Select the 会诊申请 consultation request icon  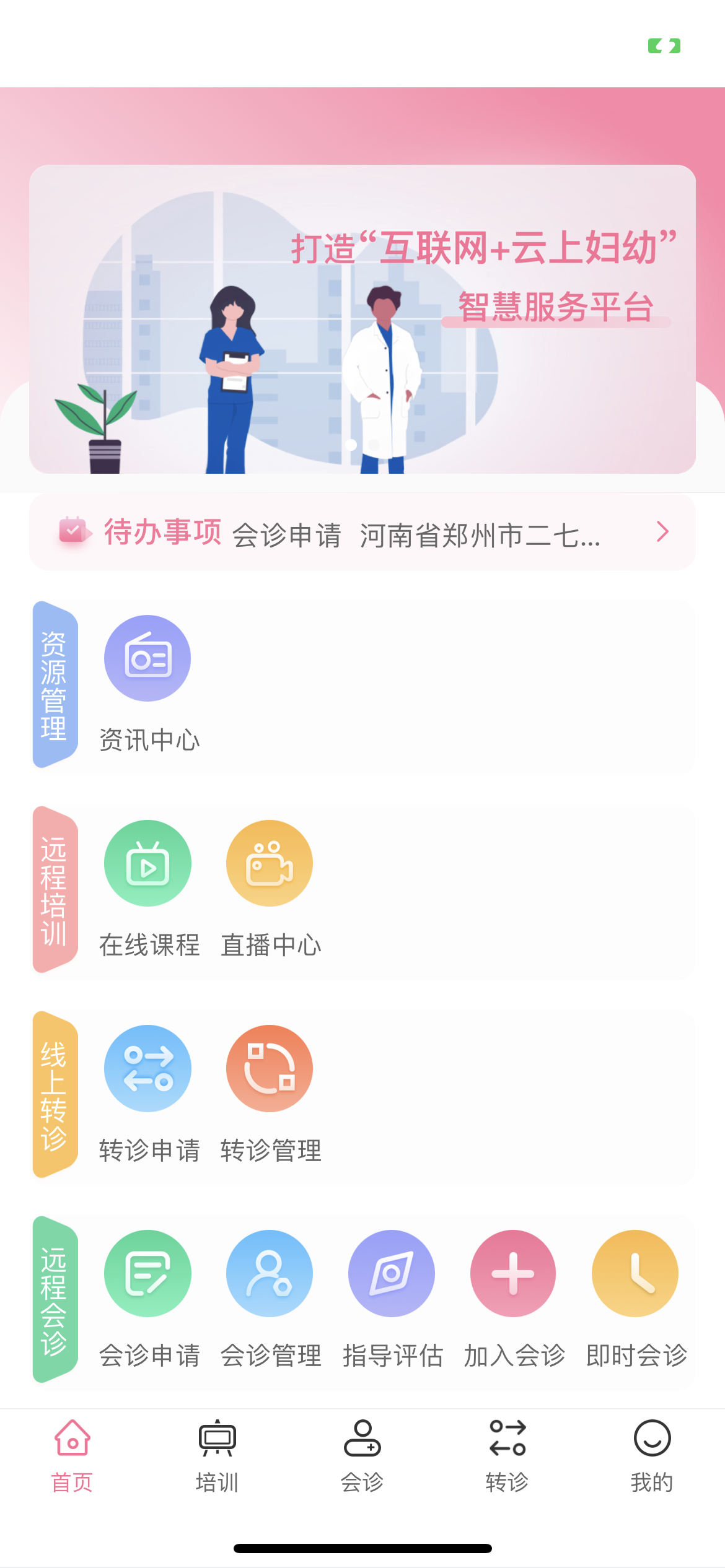coord(147,1274)
